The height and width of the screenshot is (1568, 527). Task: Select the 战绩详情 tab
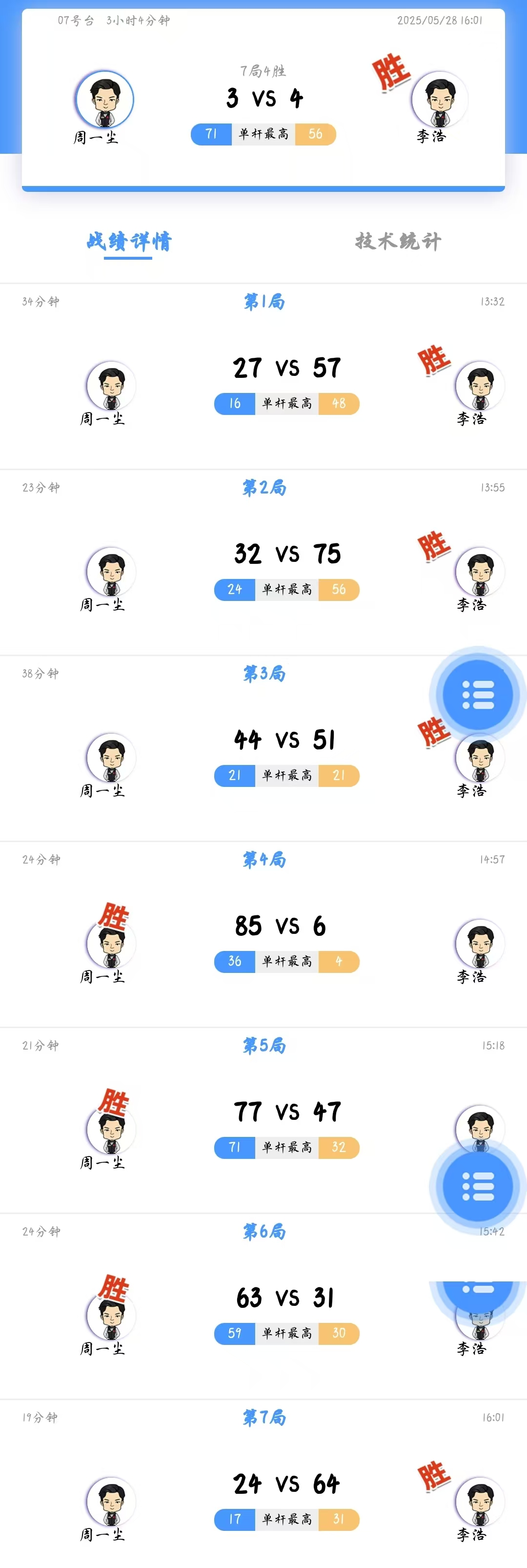[128, 242]
